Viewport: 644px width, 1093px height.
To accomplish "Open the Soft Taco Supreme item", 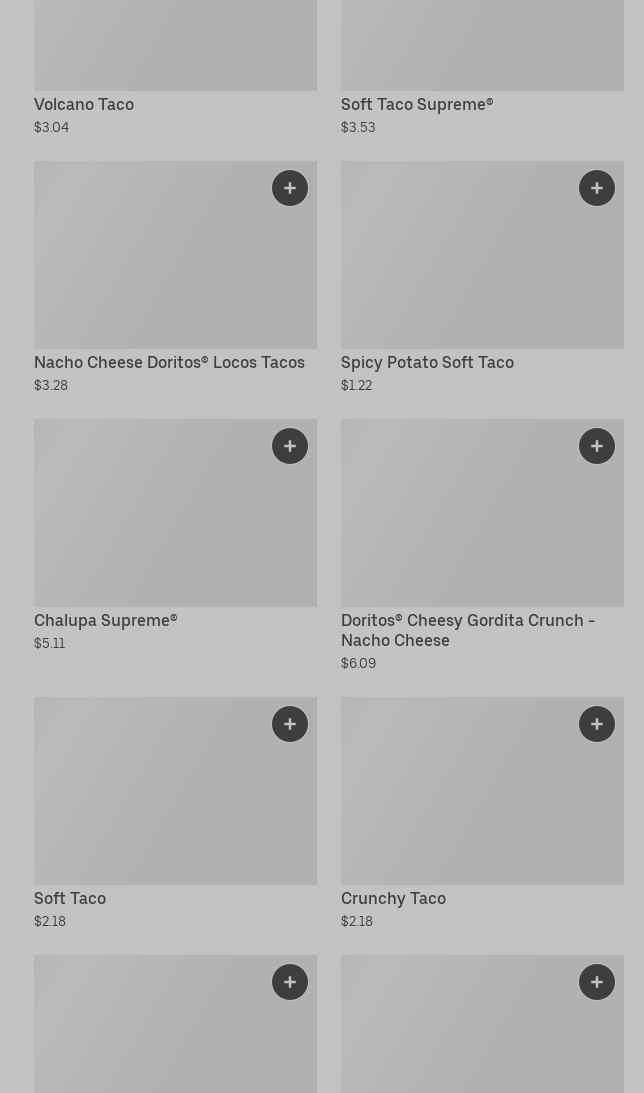I will pos(416,104).
